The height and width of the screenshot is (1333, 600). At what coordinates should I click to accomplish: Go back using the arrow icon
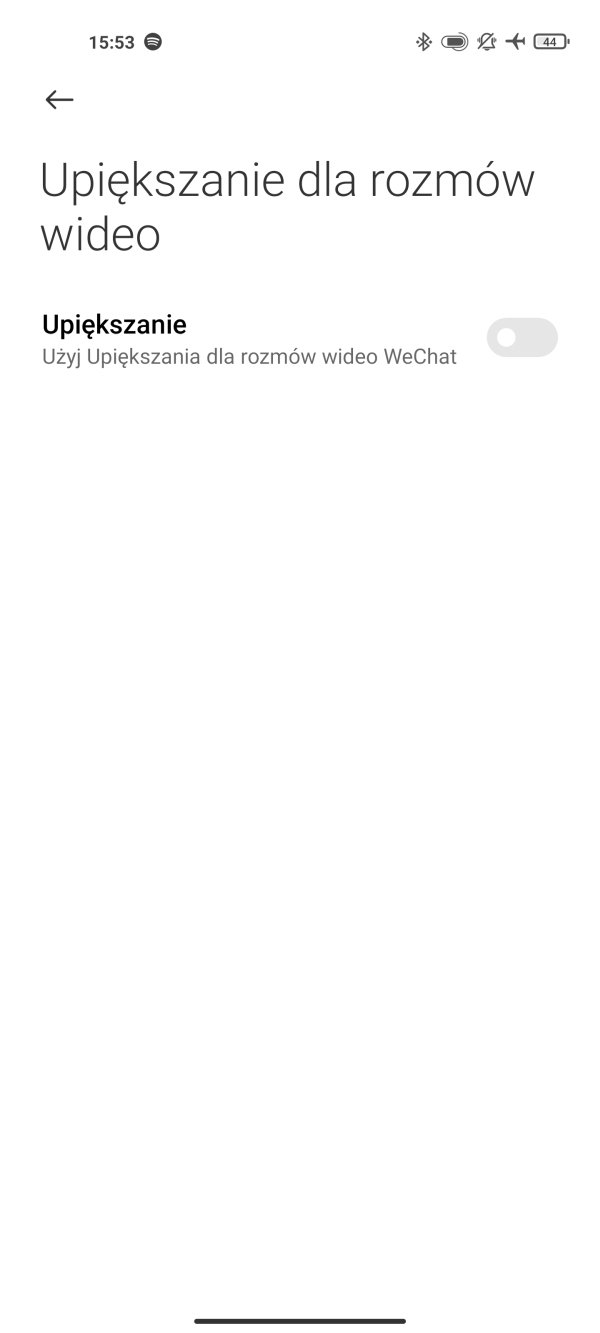[59, 99]
